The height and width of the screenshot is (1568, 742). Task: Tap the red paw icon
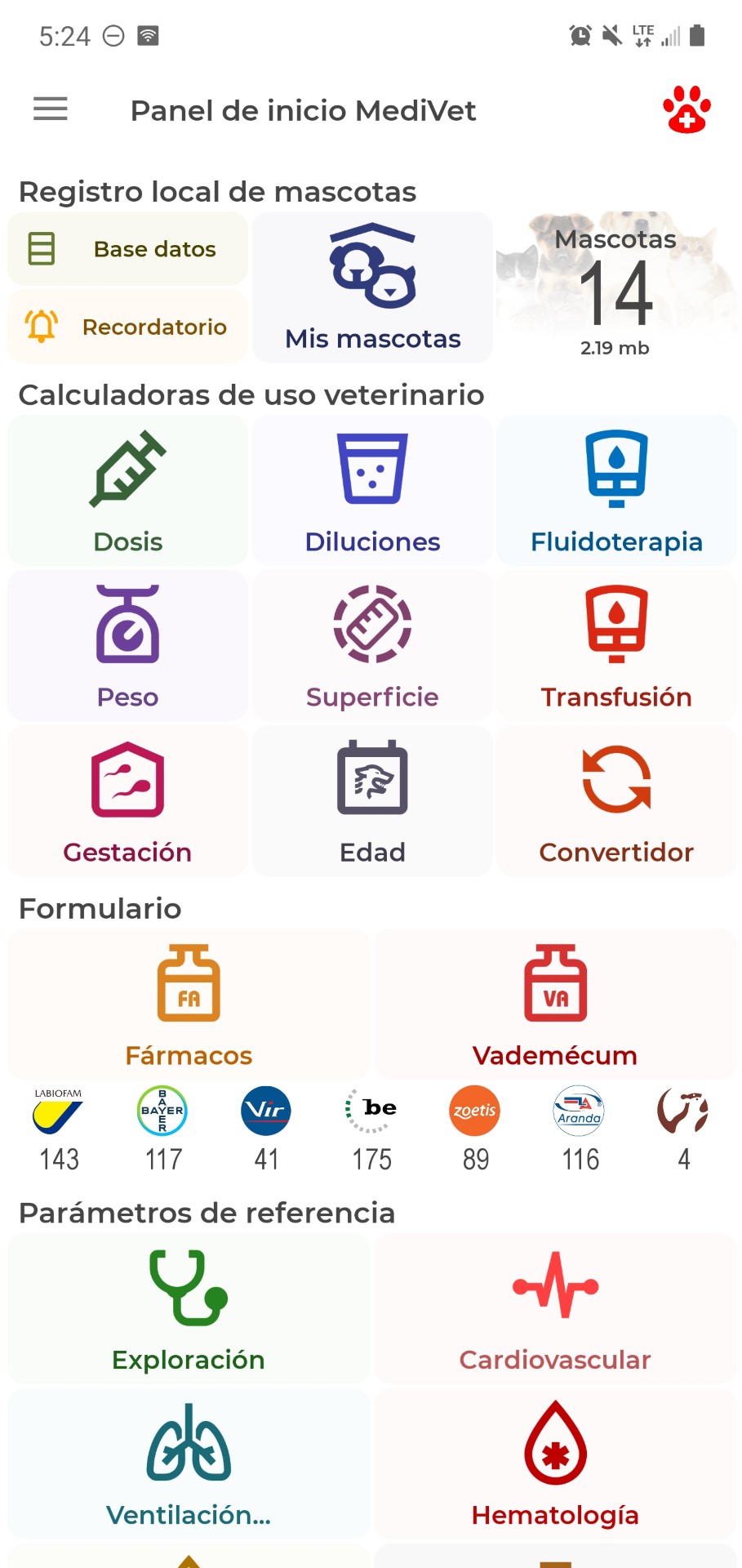point(686,109)
